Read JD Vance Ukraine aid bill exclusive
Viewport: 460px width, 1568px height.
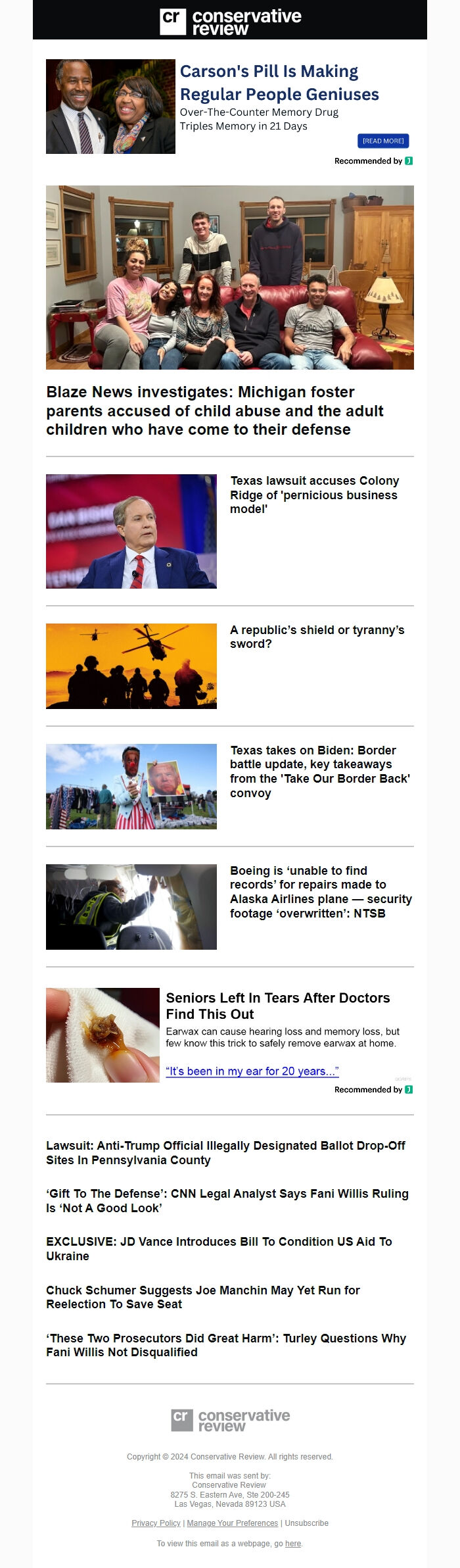[x=219, y=1248]
